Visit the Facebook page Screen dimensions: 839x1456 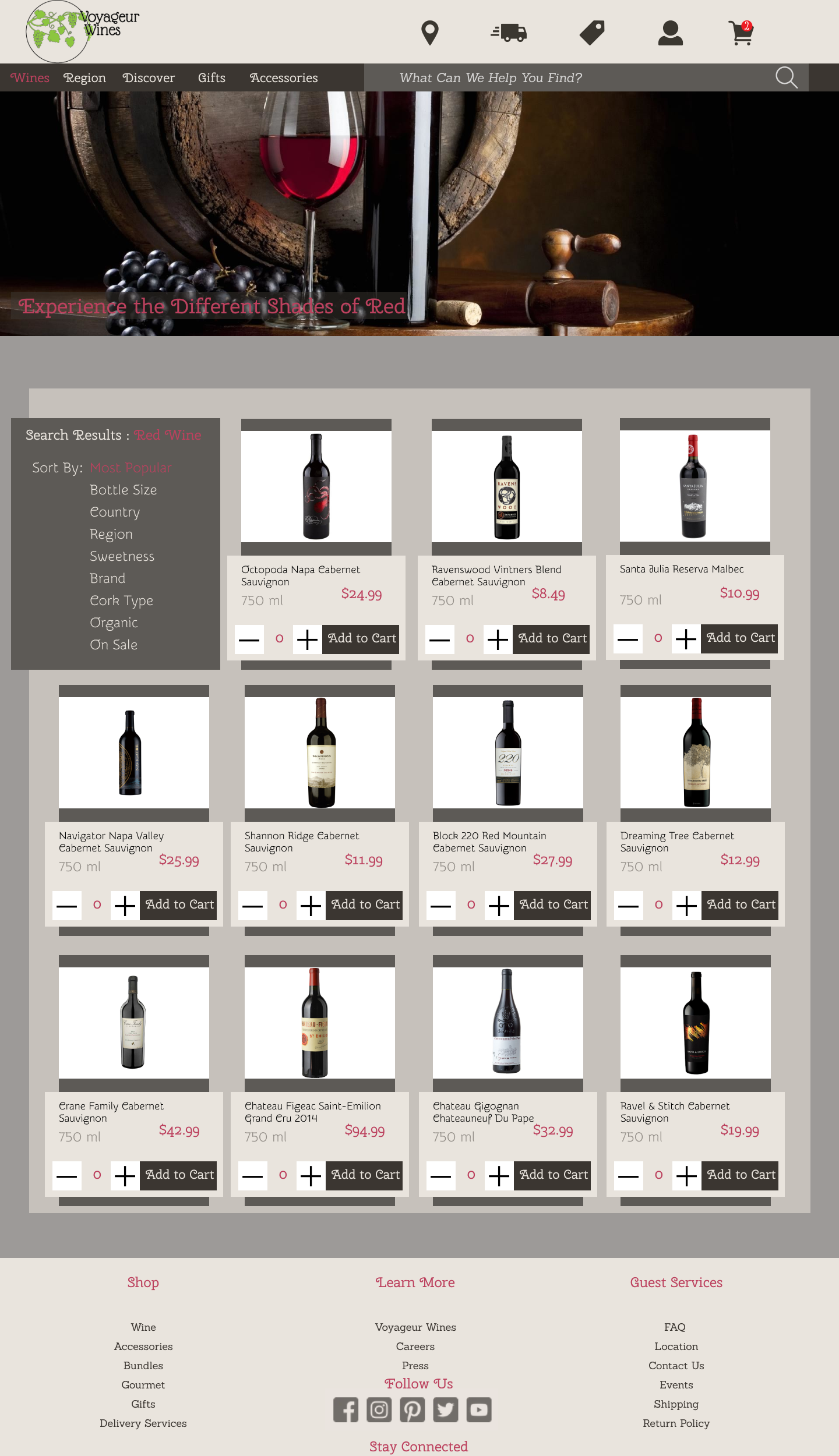point(346,1409)
